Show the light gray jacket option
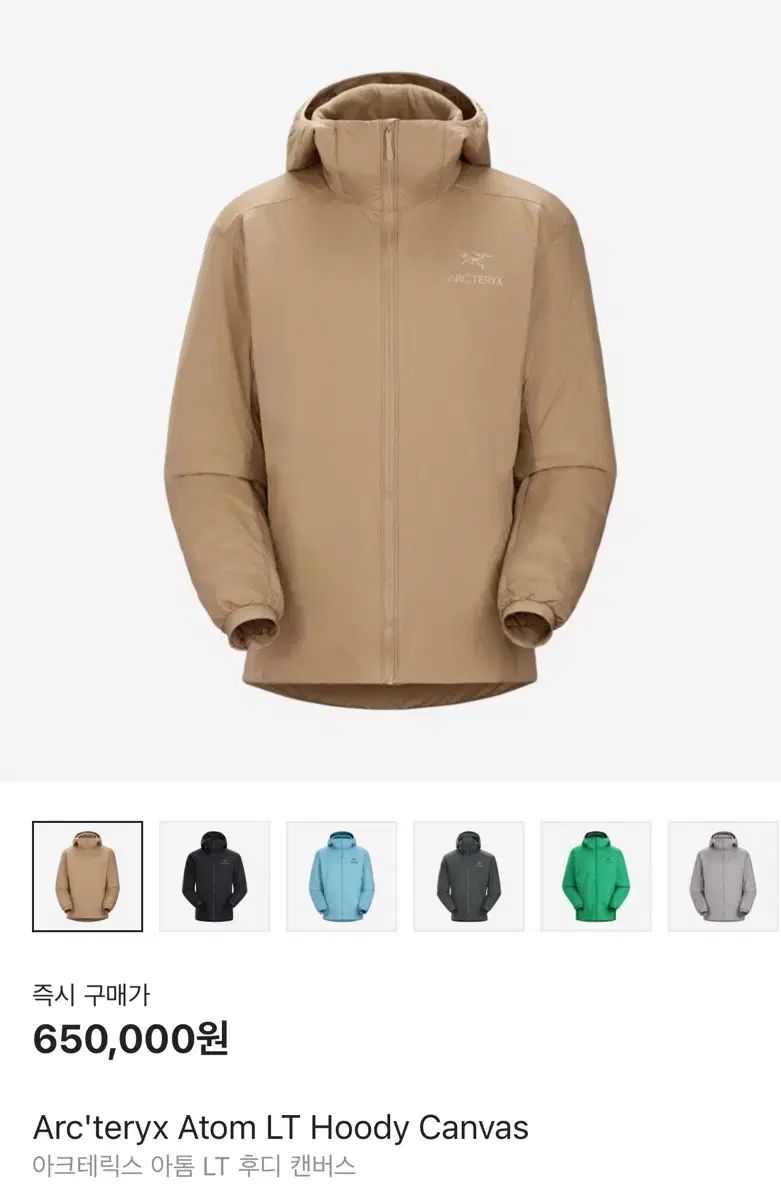This screenshot has height=1200, width=781. [722, 876]
